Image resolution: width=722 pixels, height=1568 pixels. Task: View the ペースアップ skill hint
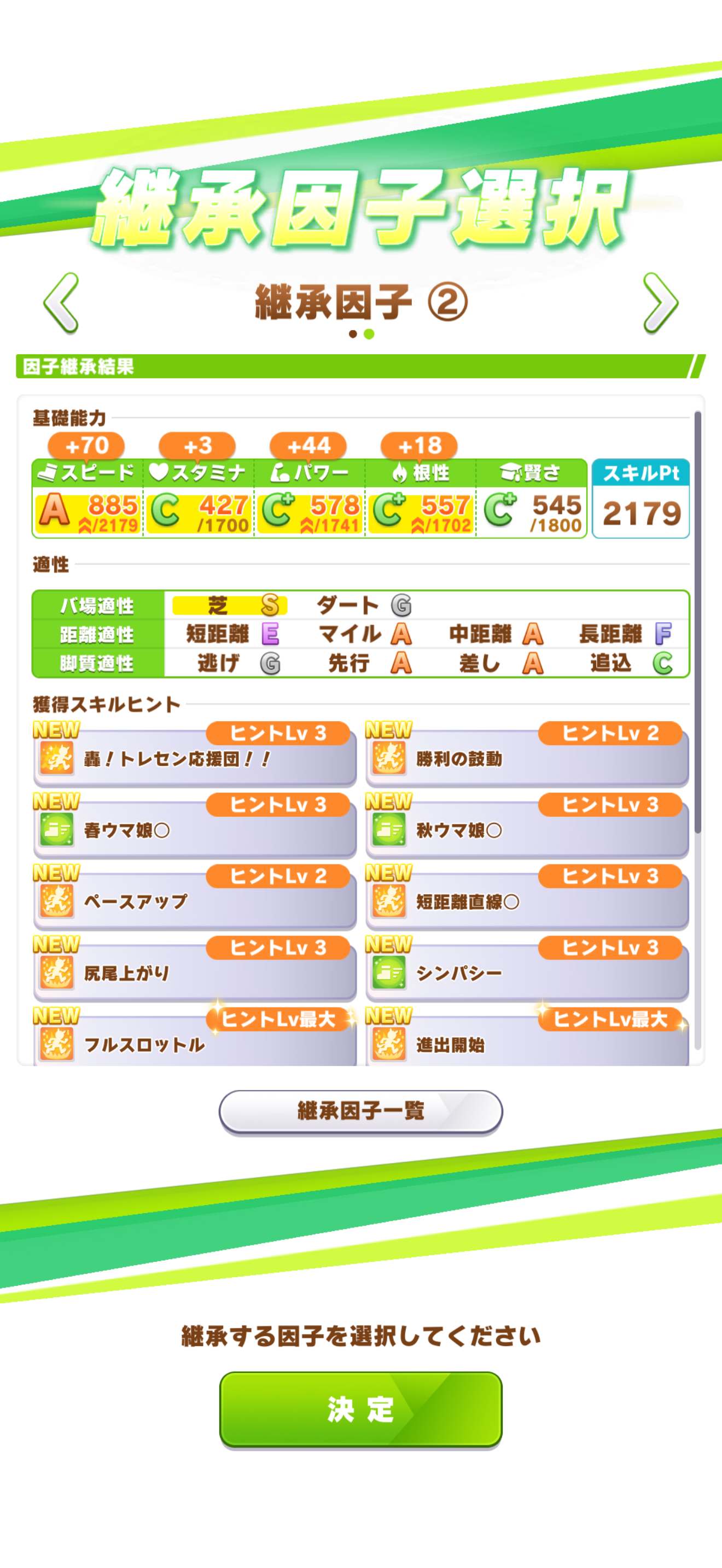195,902
